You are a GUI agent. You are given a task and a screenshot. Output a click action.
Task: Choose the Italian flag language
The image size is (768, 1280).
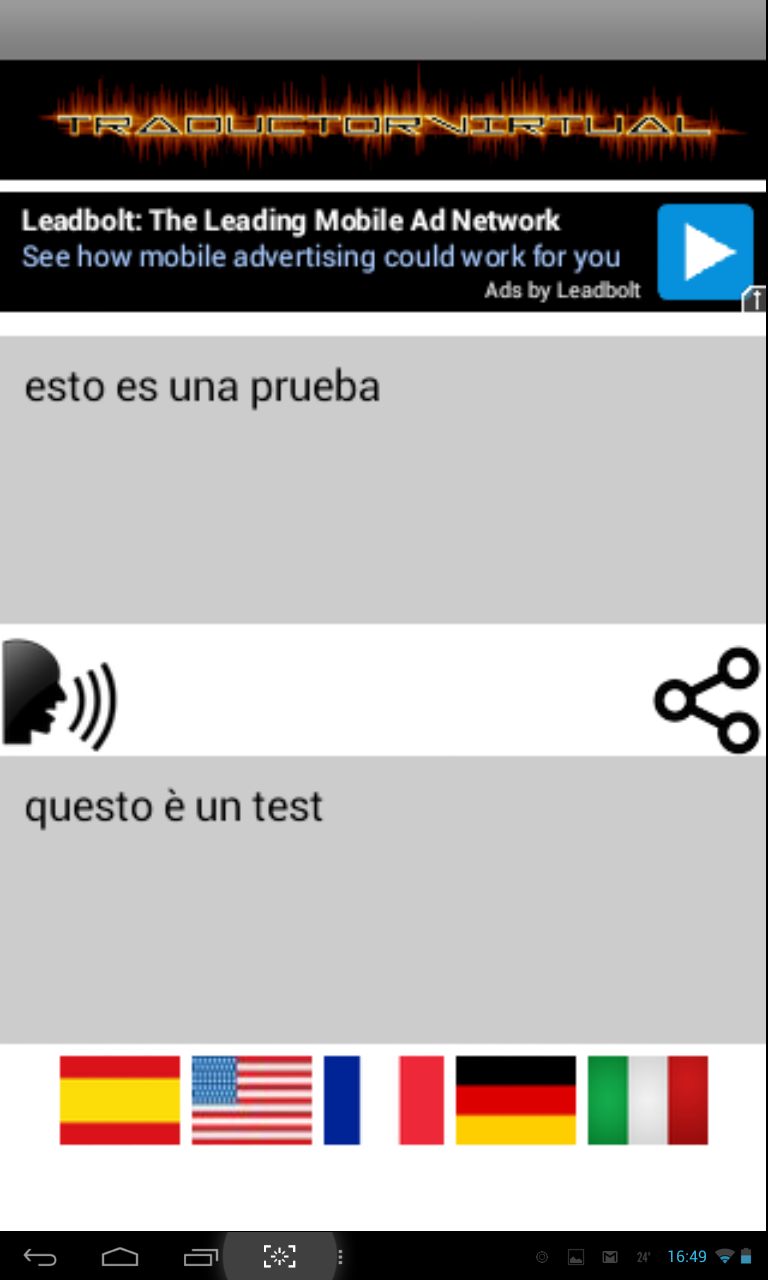[648, 1100]
